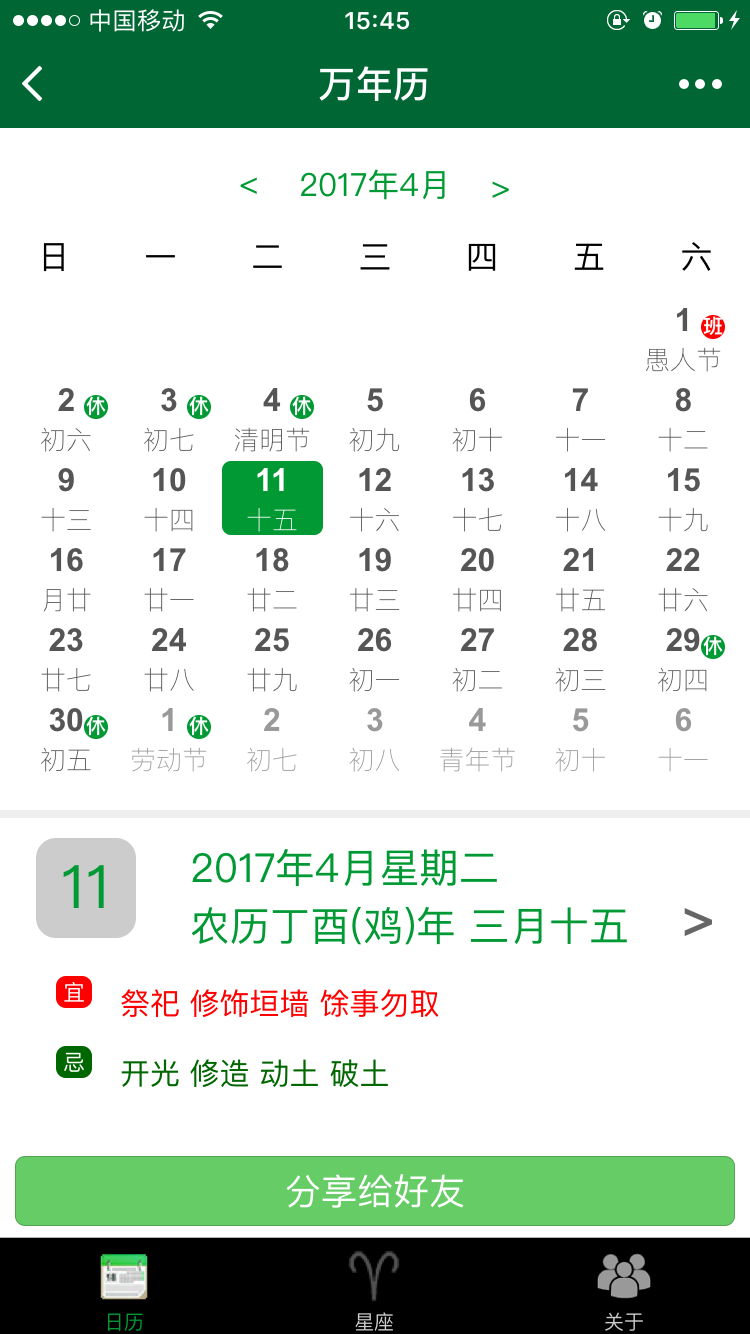750x1334 pixels.
Task: Open the three-dot more menu
Action: pyautogui.click(x=700, y=84)
